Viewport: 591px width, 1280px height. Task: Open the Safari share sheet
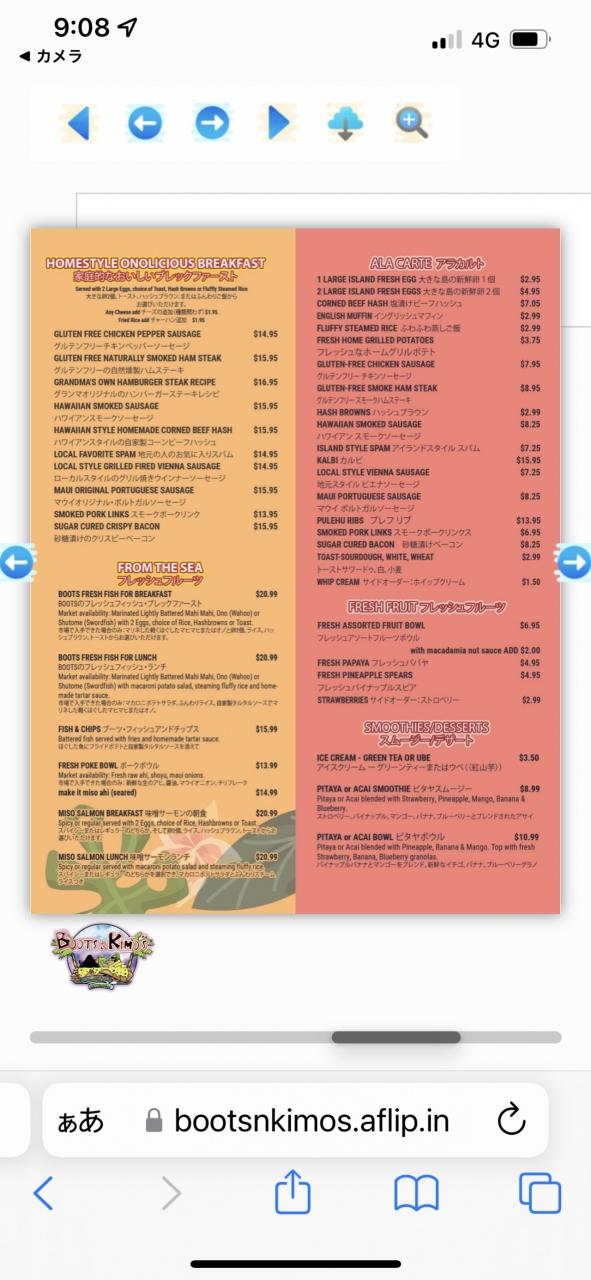(292, 1191)
